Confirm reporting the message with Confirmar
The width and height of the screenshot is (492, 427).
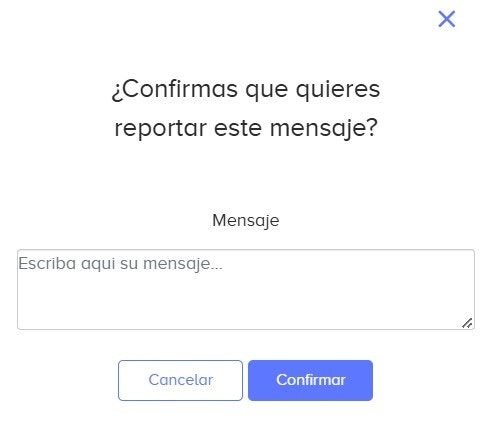pos(310,380)
